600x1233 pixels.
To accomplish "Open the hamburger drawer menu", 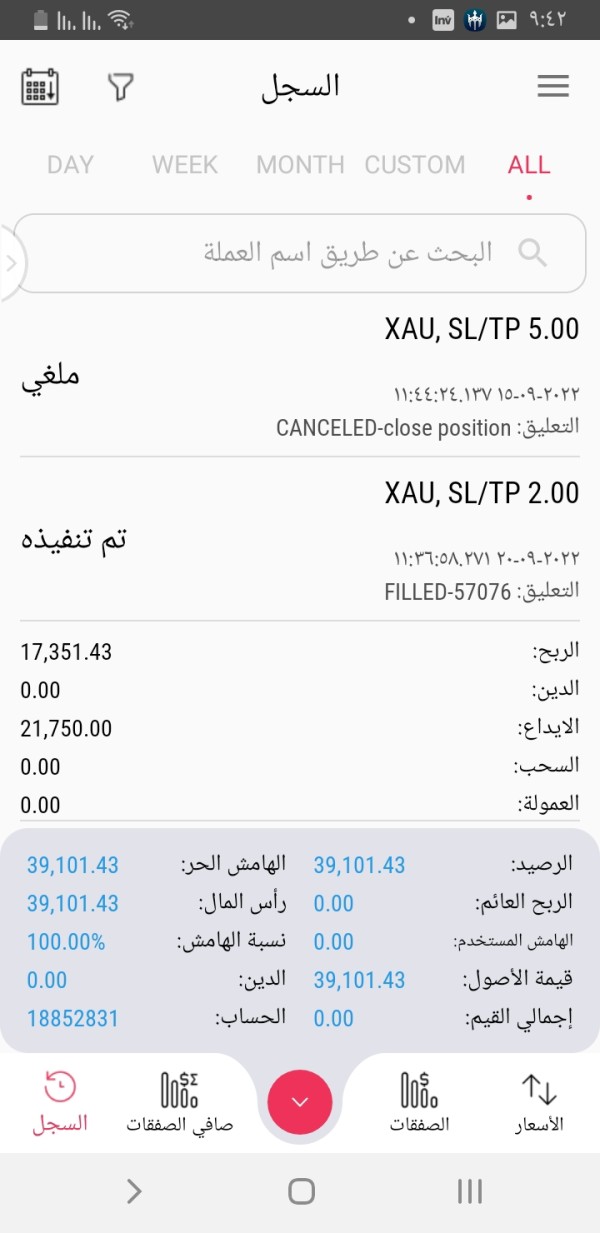I will click(553, 87).
